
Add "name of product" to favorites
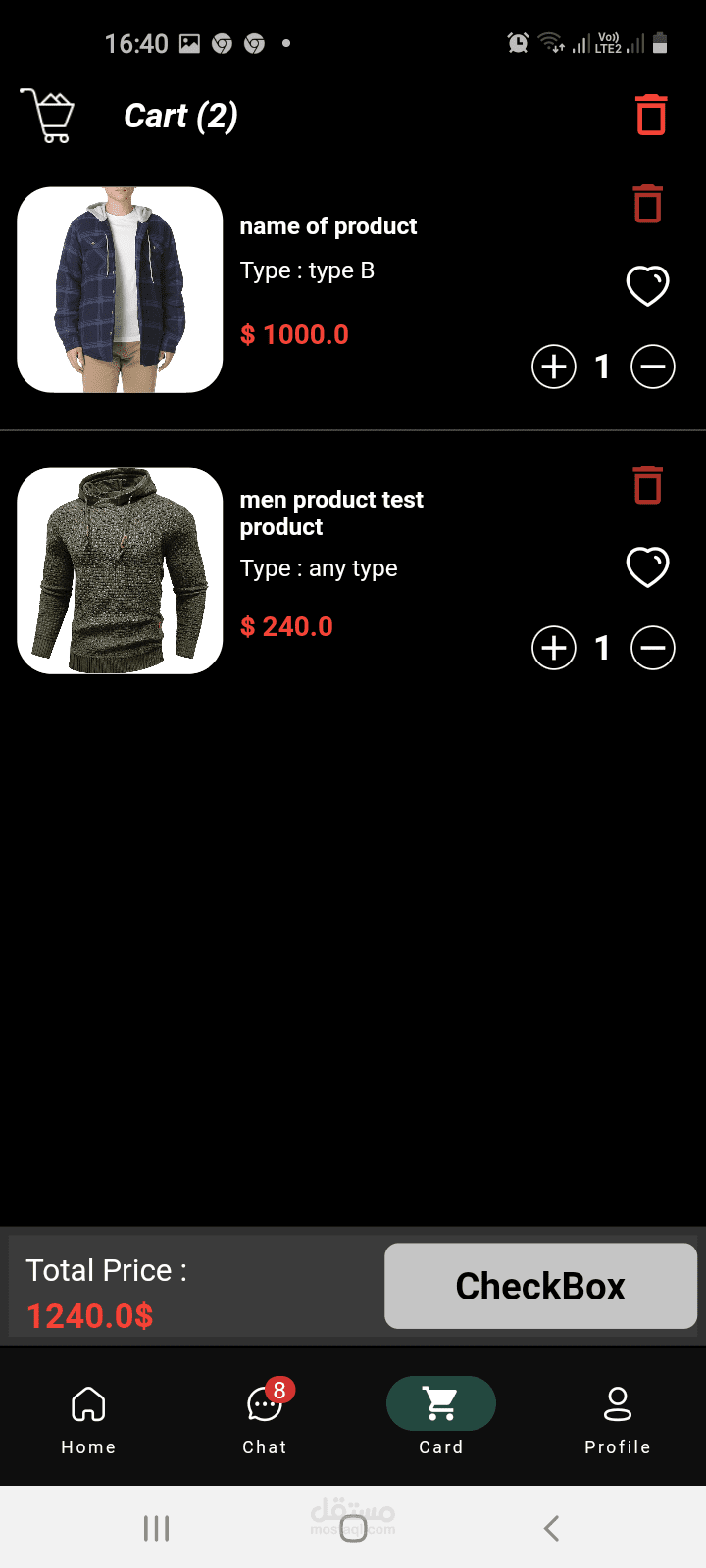click(x=647, y=286)
